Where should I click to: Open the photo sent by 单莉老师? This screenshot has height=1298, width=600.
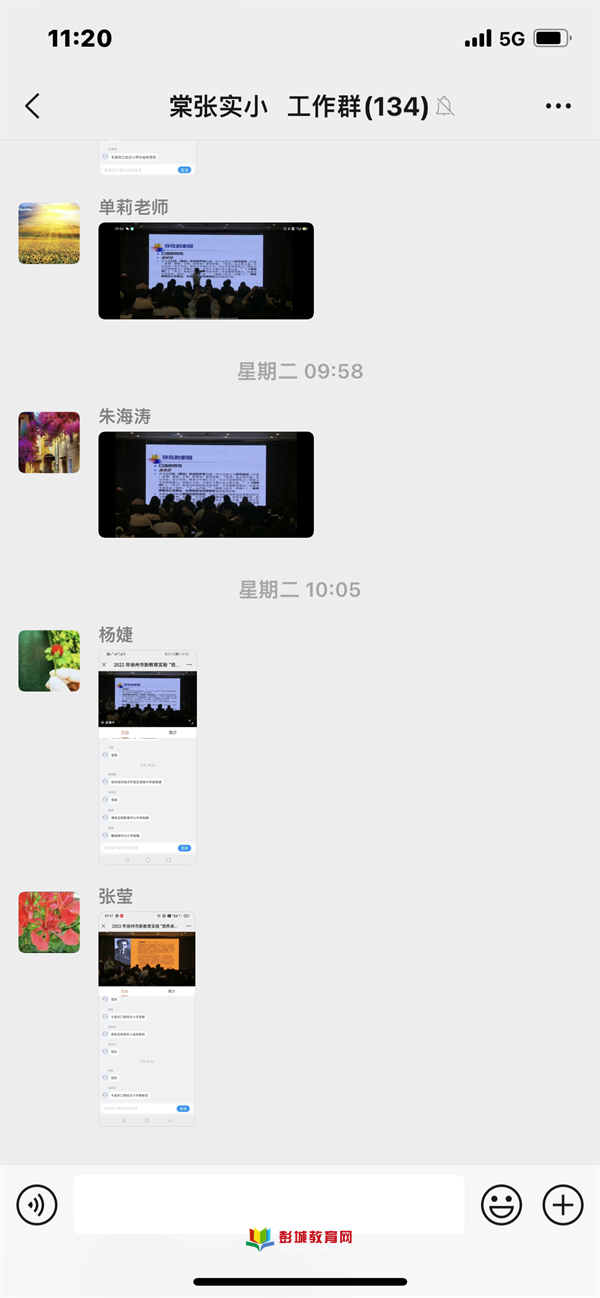206,271
